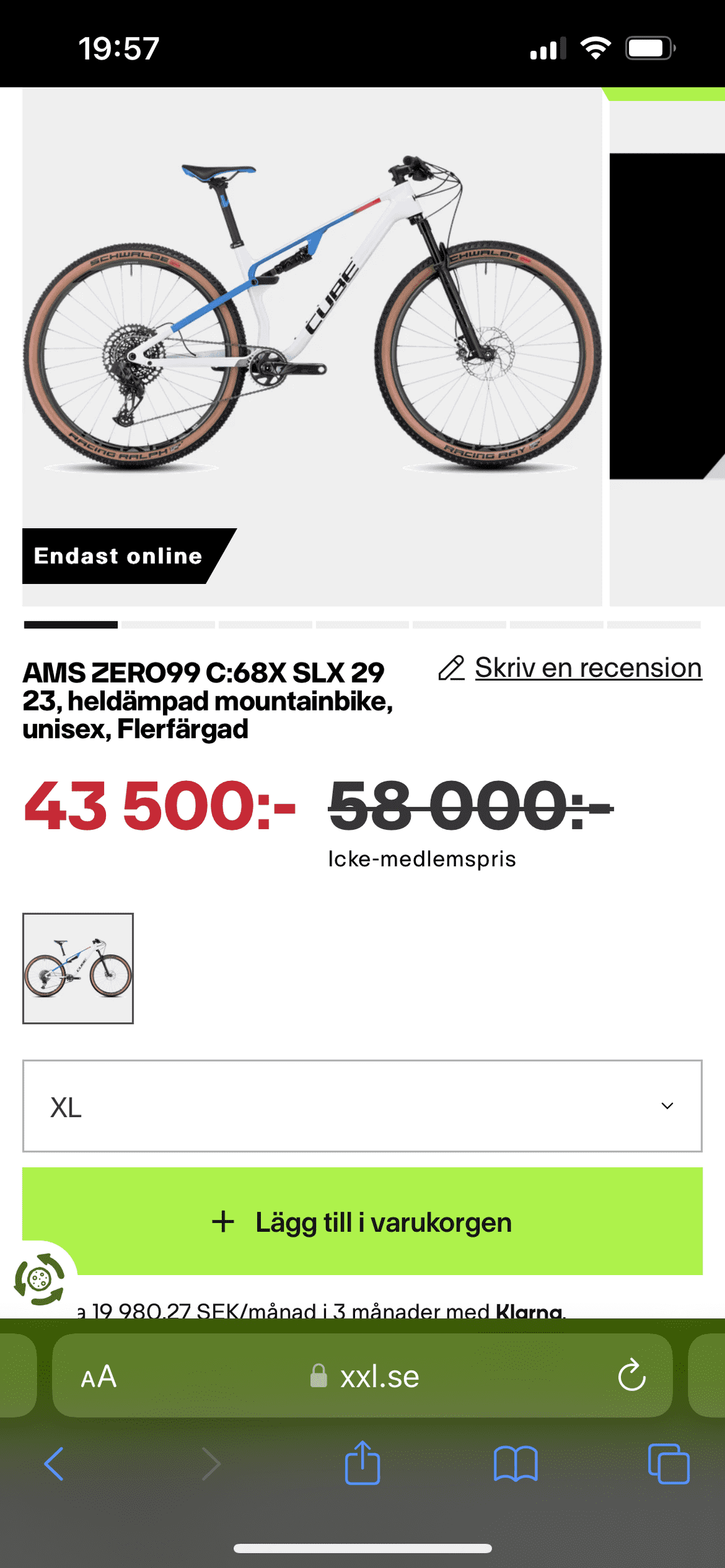Screen dimensions: 725x1568
Task: Go back to the previous page
Action: point(54,1464)
